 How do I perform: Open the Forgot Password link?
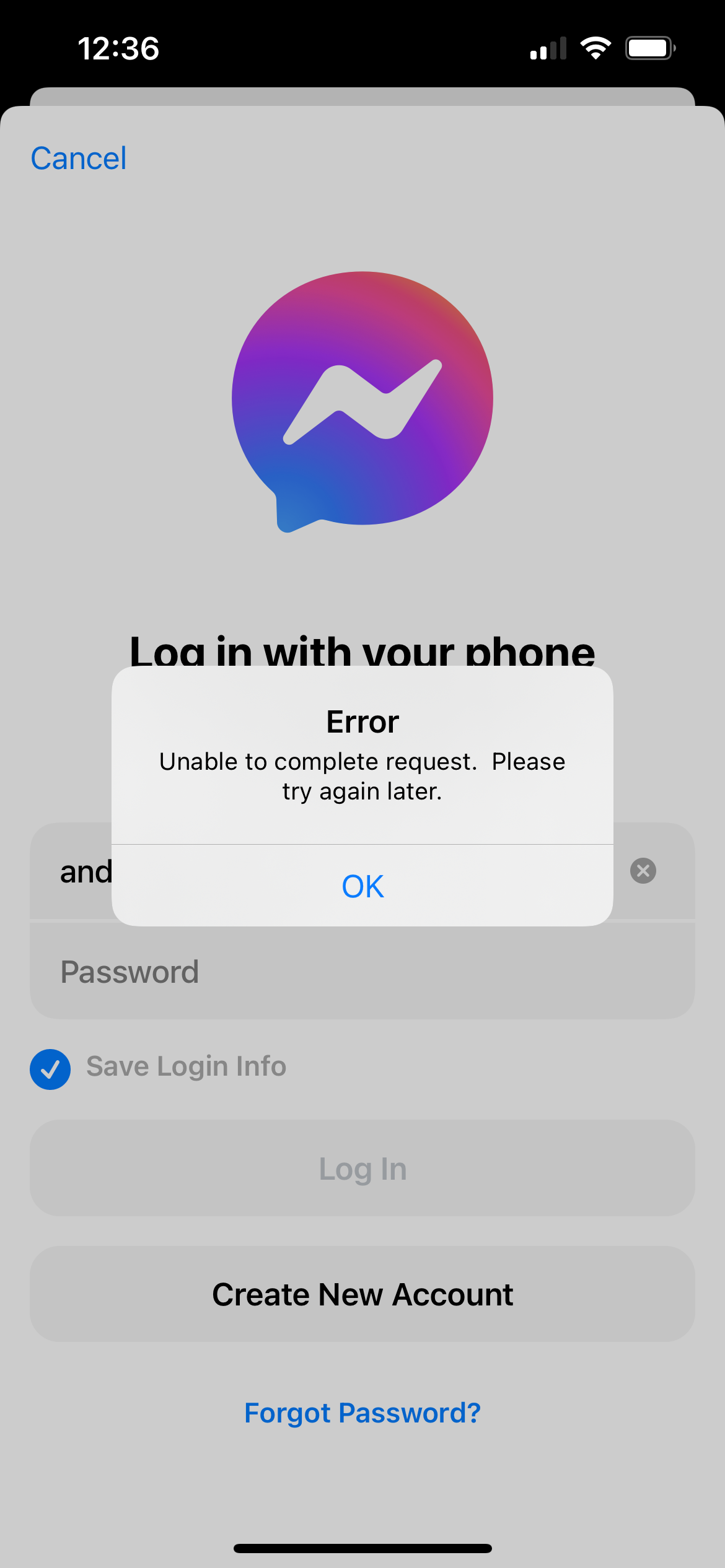(x=362, y=1413)
